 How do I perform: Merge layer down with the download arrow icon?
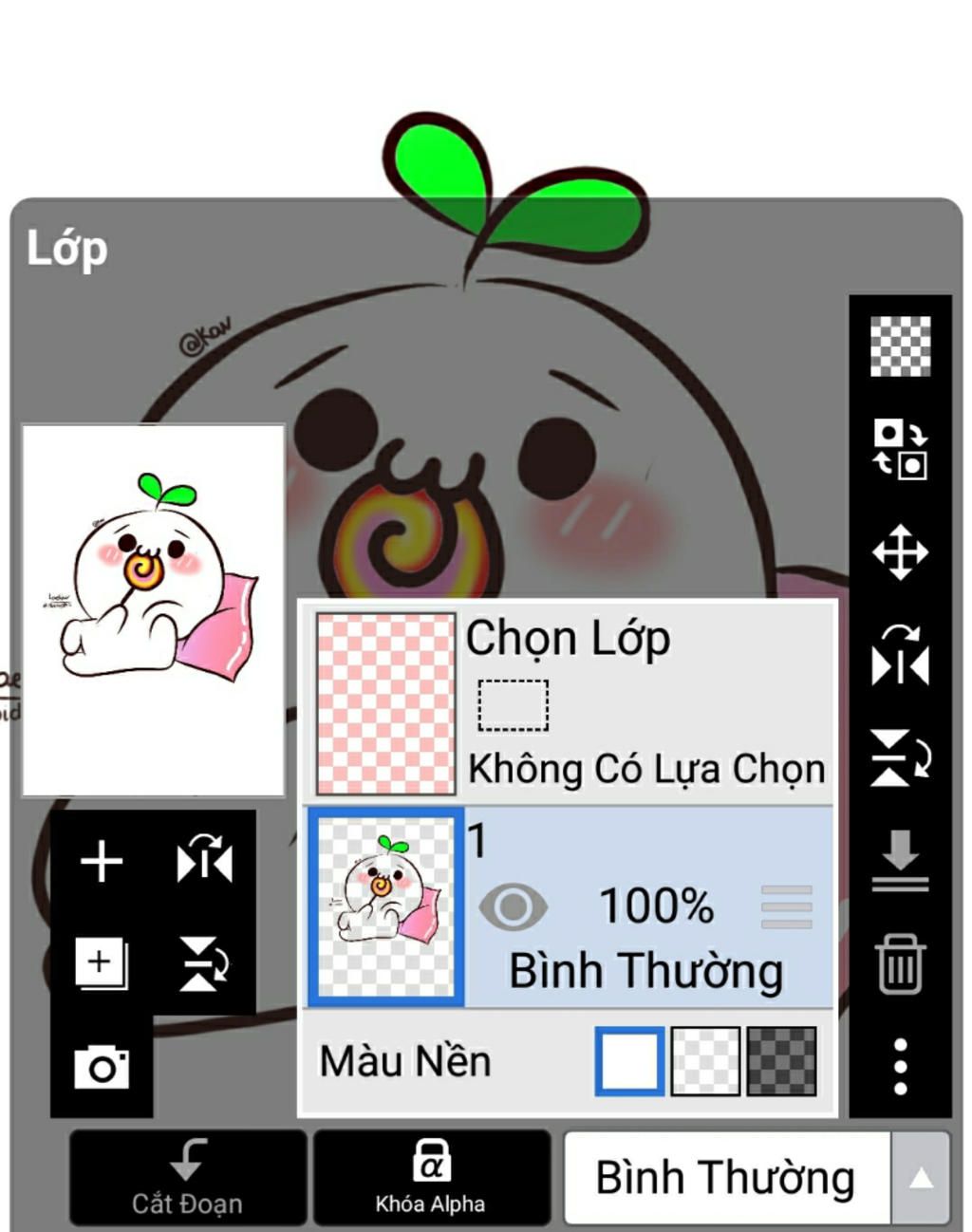pos(900,861)
